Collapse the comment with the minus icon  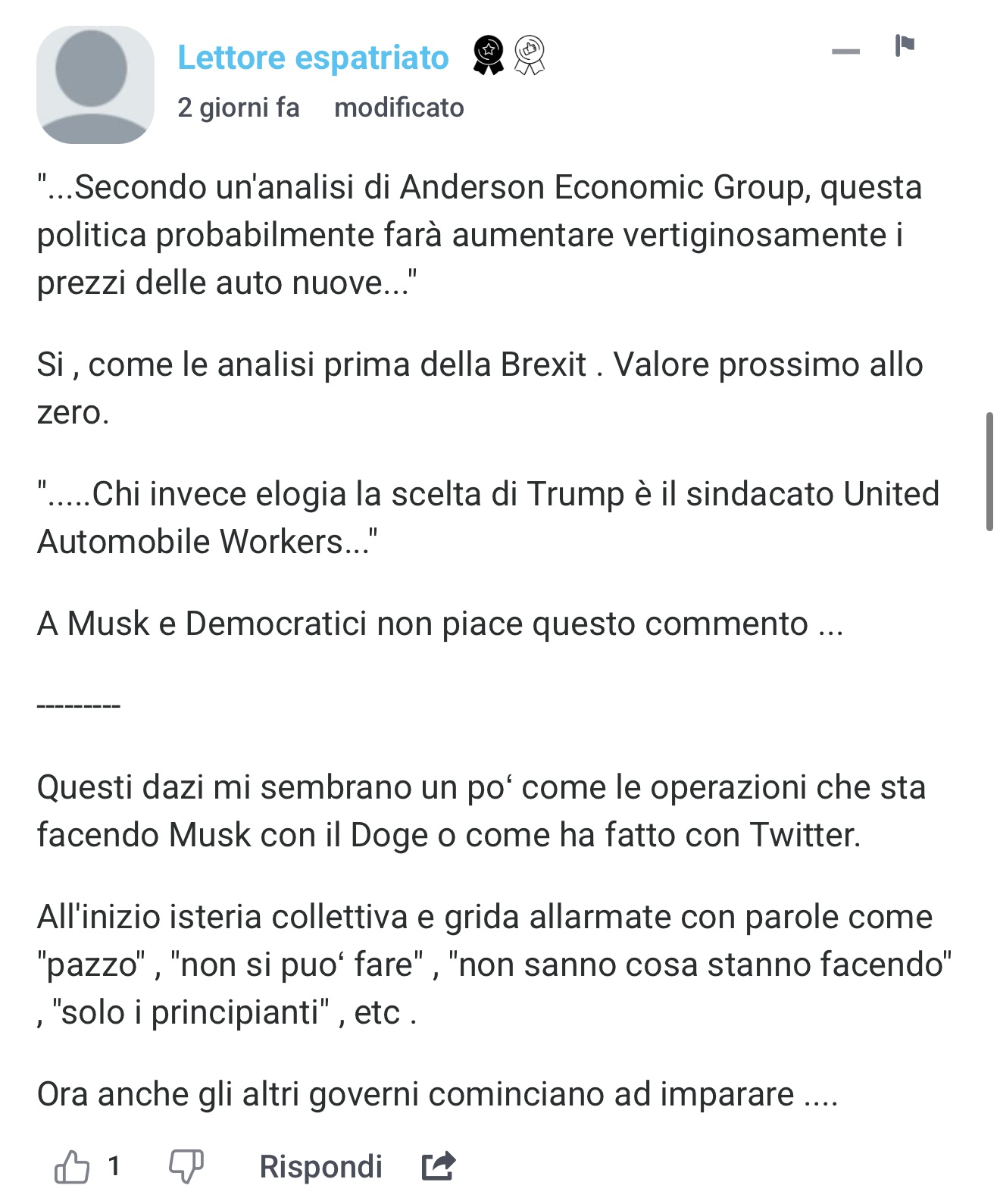coord(845,52)
